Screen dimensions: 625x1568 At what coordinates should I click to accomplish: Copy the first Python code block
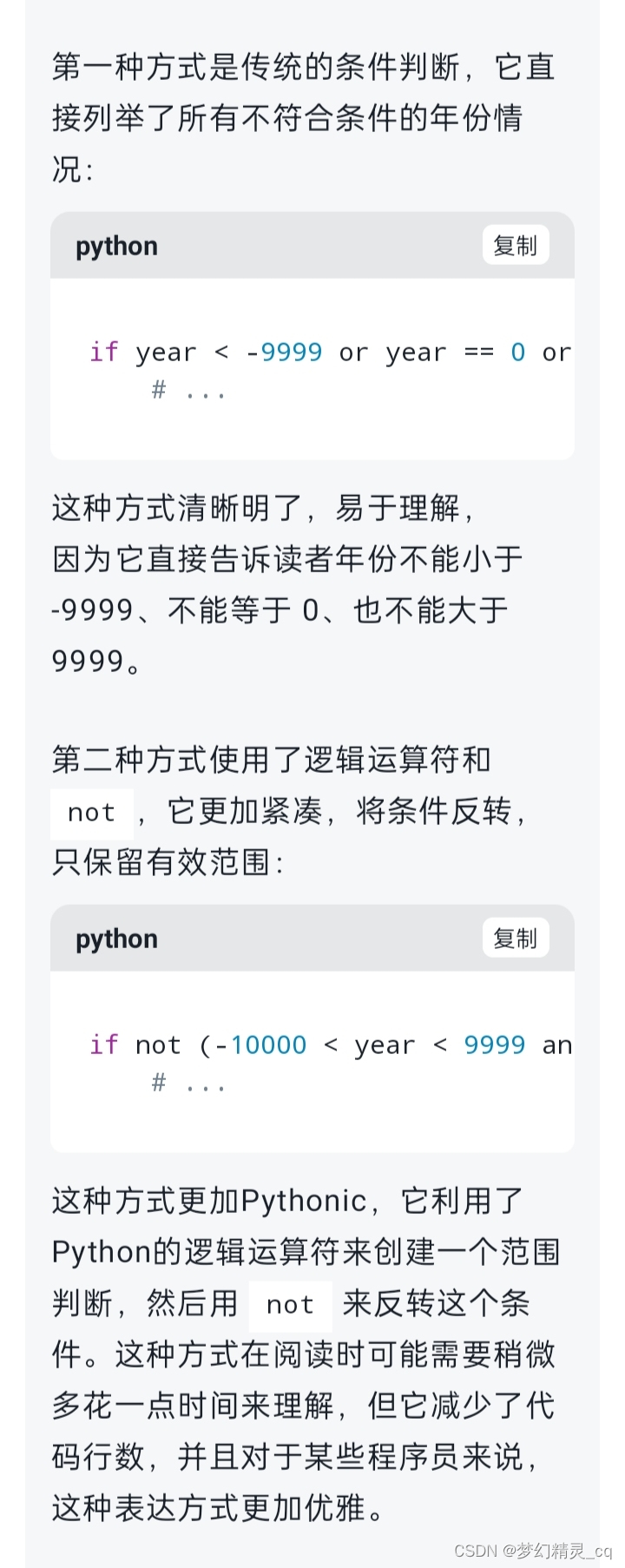tap(516, 246)
